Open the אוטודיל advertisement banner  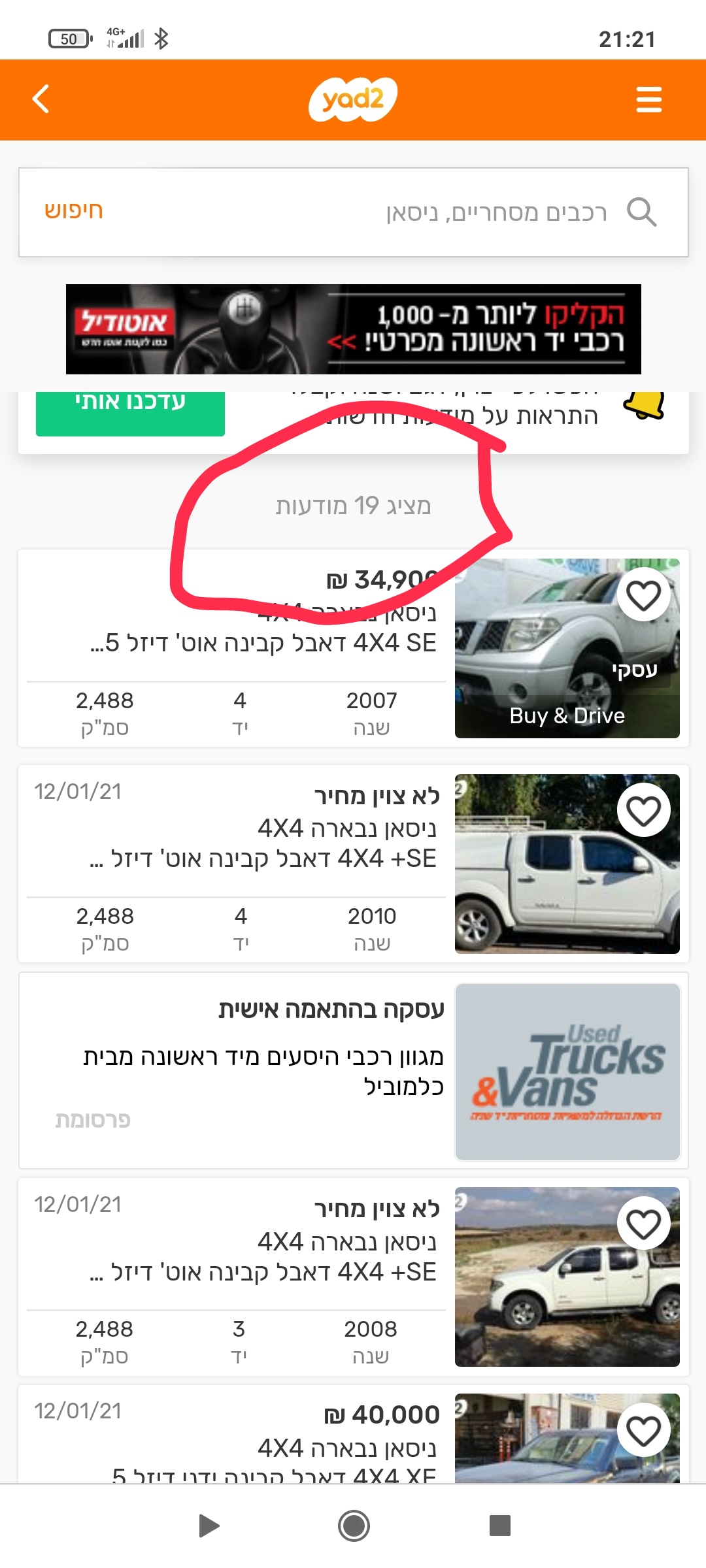(x=353, y=329)
